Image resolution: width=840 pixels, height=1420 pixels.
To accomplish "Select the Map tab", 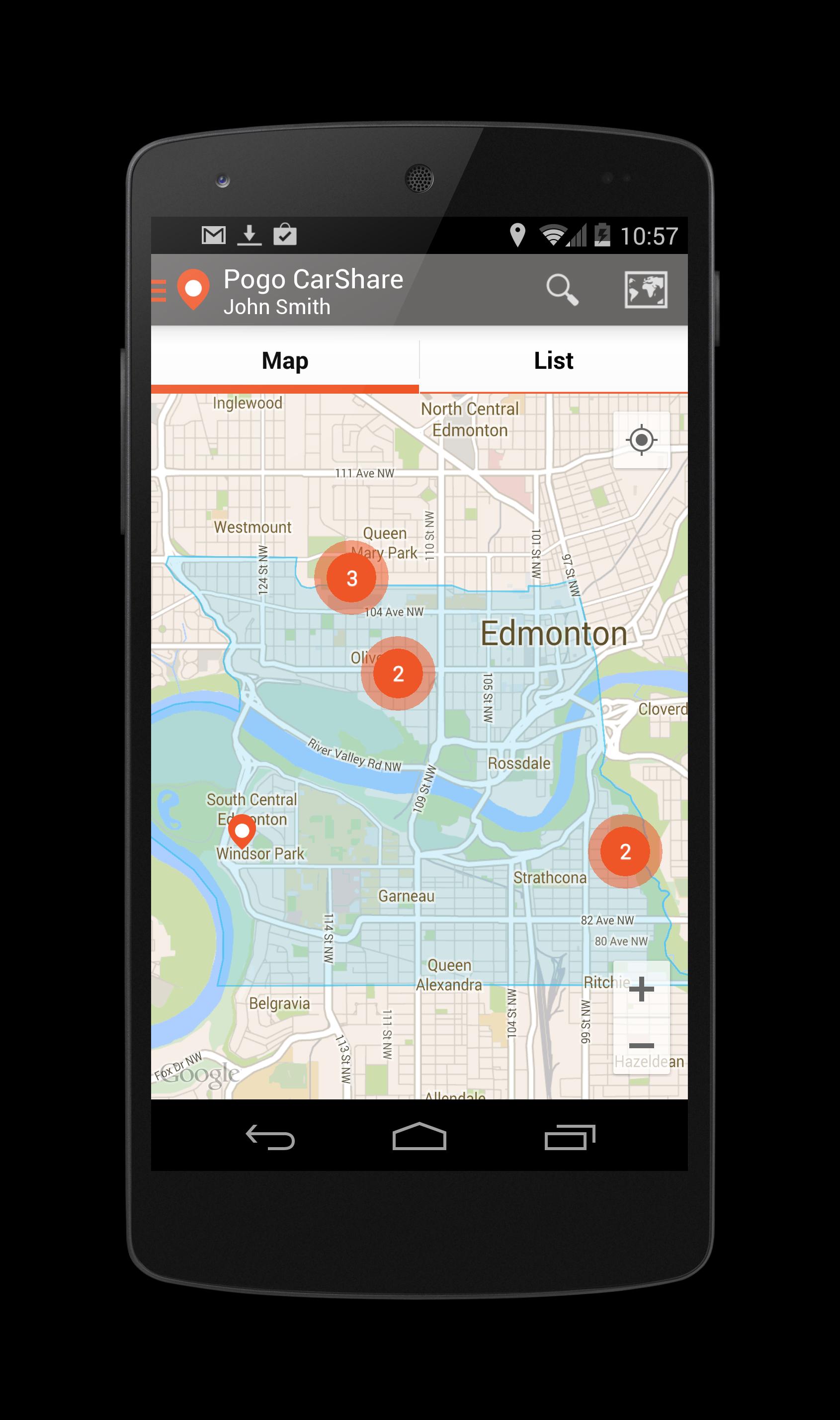I will tap(285, 360).
